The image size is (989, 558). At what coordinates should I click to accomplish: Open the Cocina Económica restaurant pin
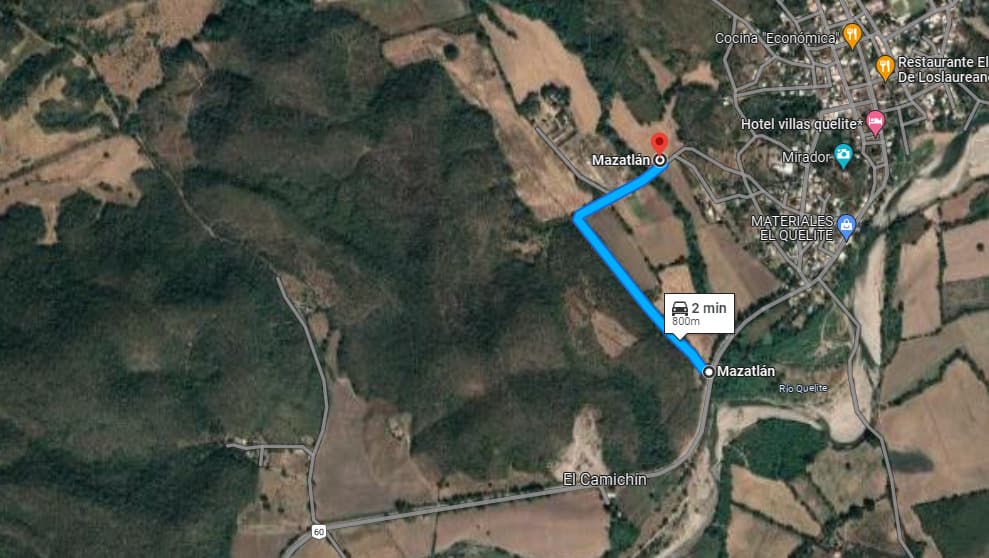(851, 35)
